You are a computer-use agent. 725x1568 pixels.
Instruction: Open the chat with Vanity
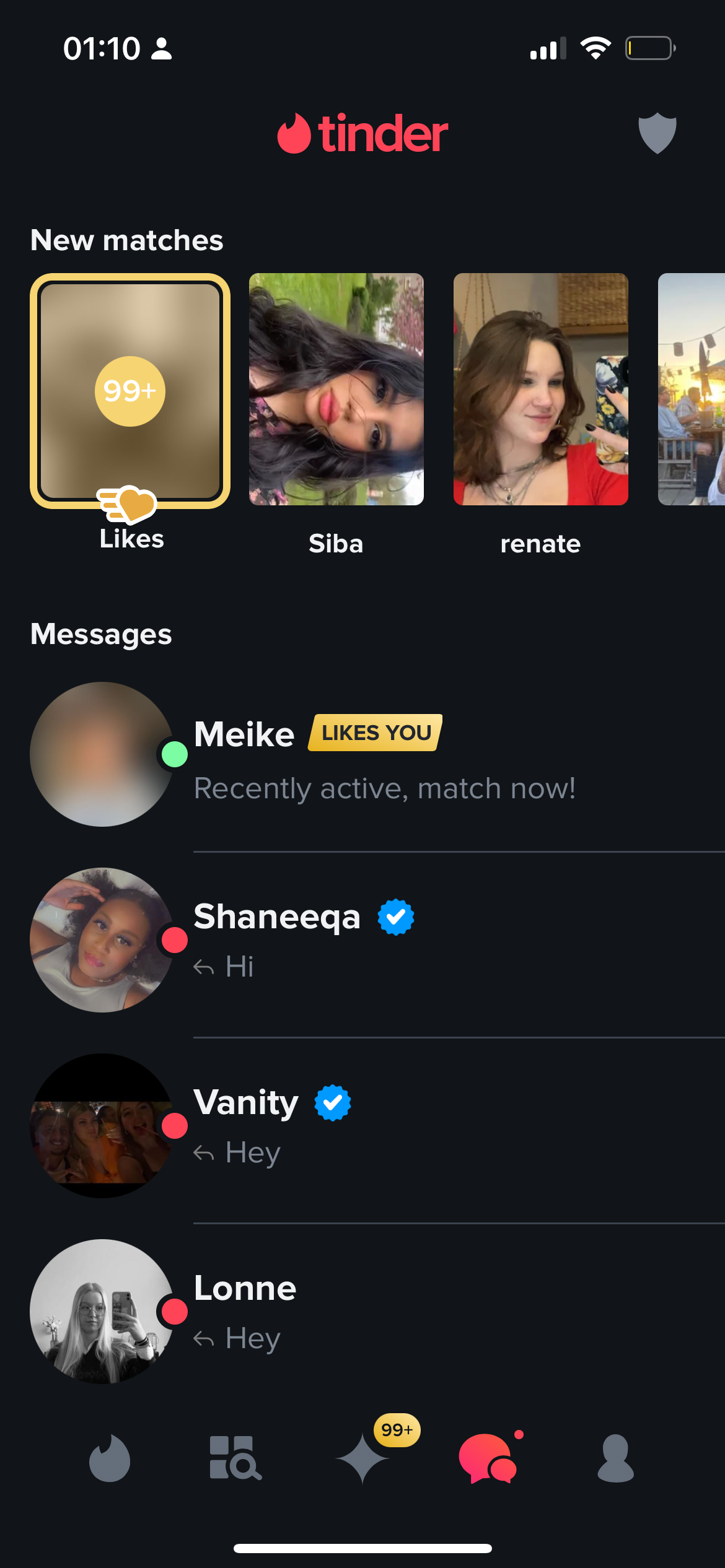point(377,1127)
